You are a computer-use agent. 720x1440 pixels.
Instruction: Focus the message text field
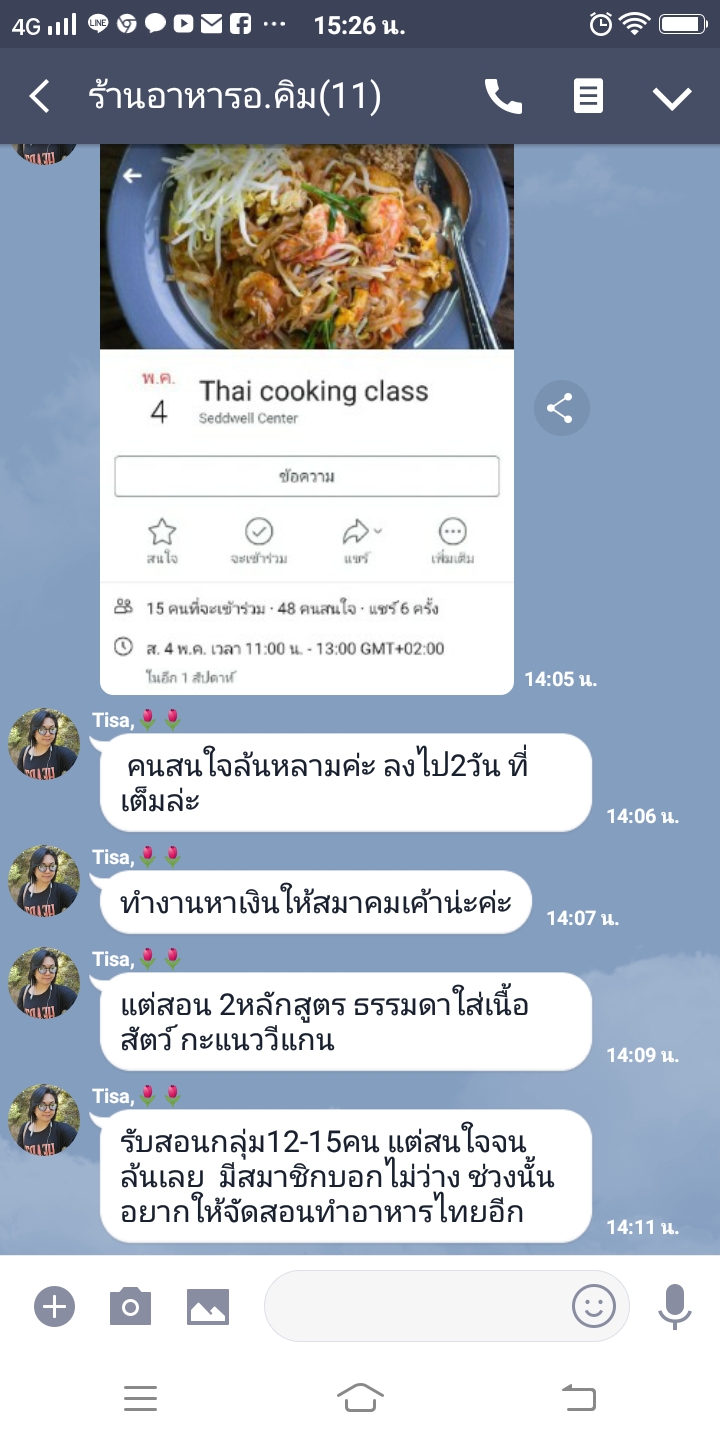coord(415,1306)
